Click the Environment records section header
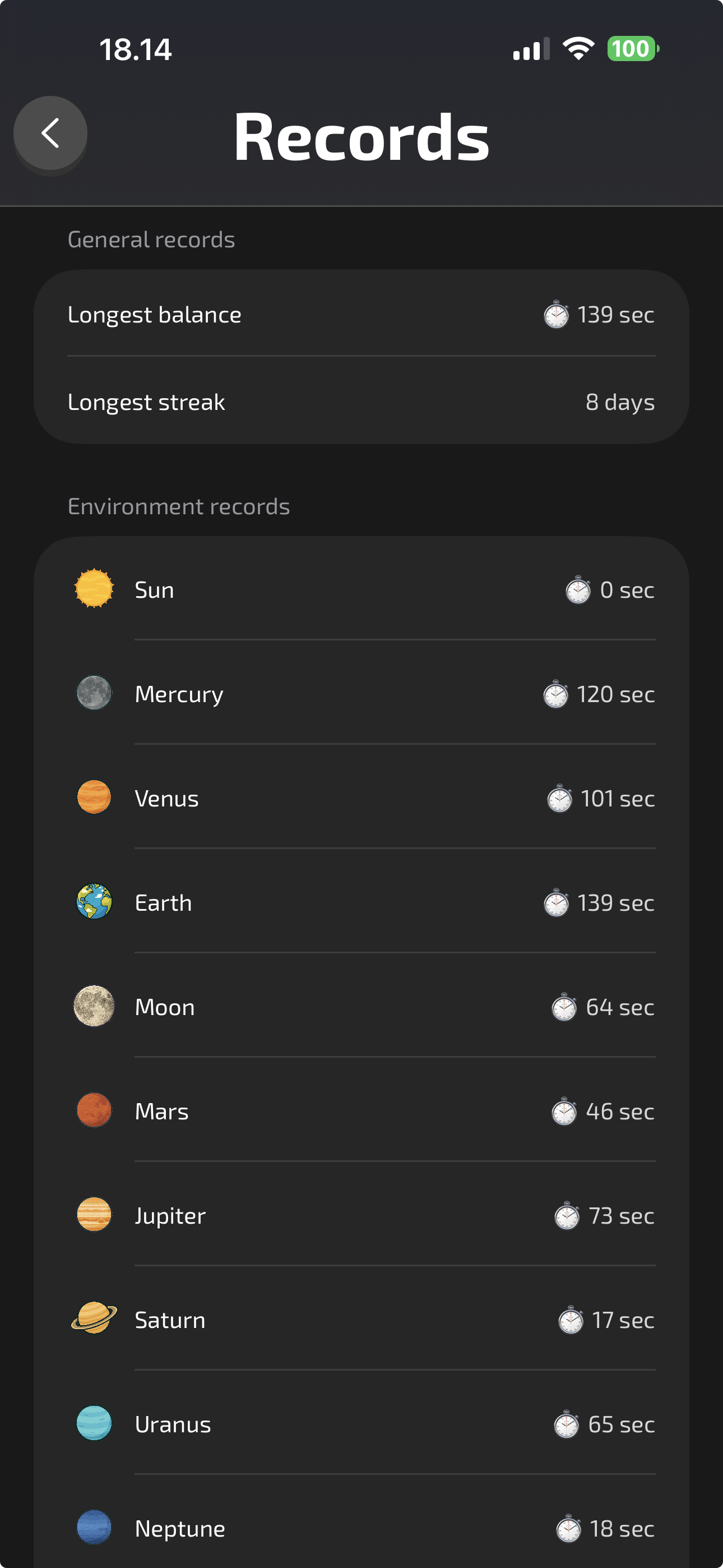Image resolution: width=723 pixels, height=1568 pixels. click(178, 506)
